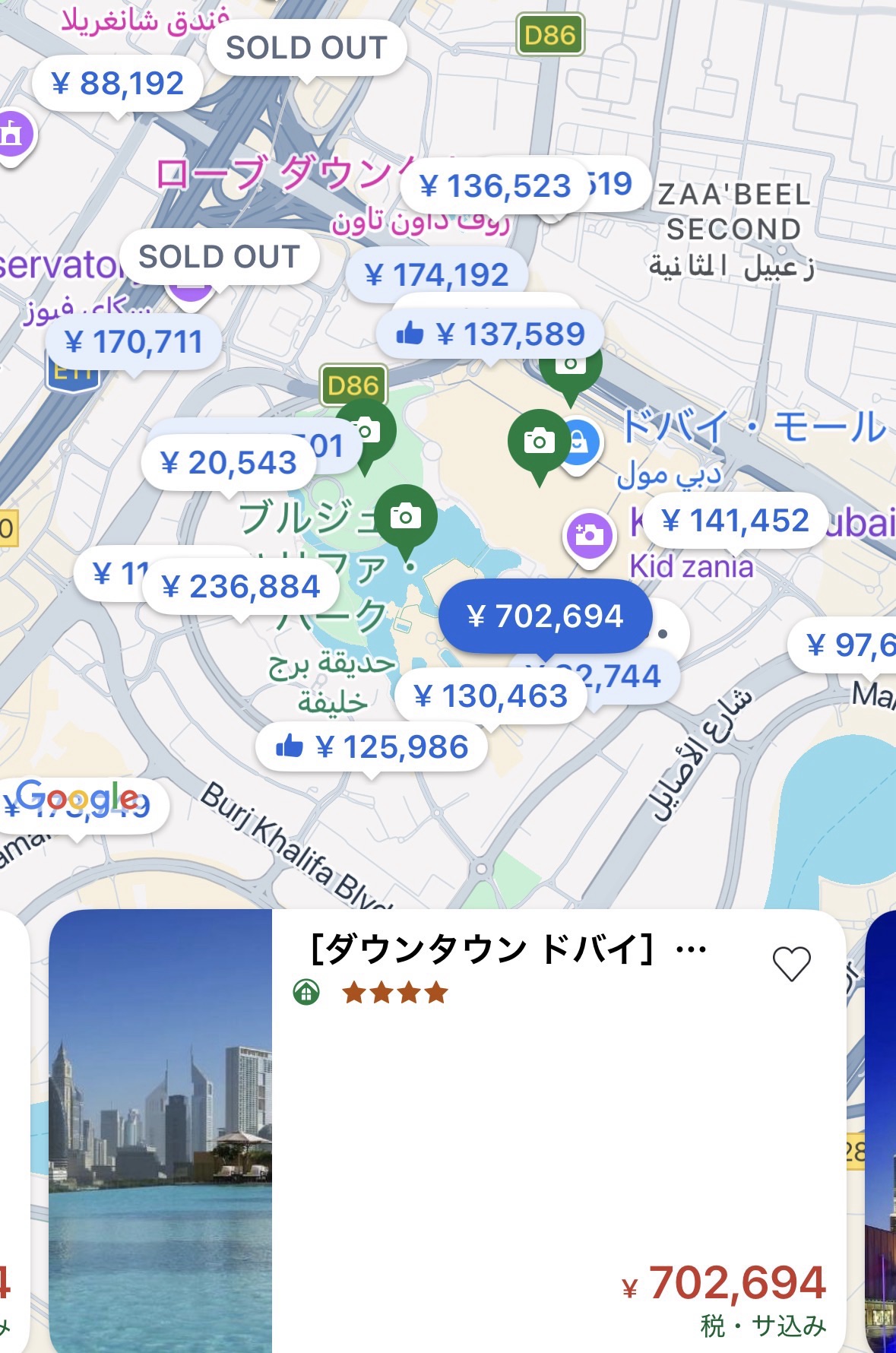
Task: Save the Downtown Dubai hotel with the heart
Action: pyautogui.click(x=791, y=964)
